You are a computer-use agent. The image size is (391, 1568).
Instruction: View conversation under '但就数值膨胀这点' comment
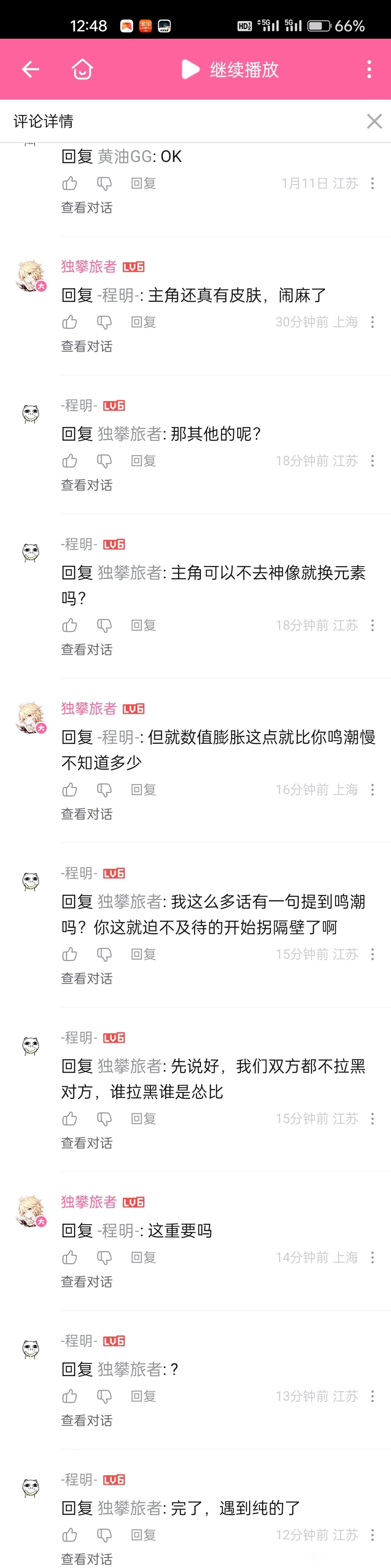coord(87,814)
